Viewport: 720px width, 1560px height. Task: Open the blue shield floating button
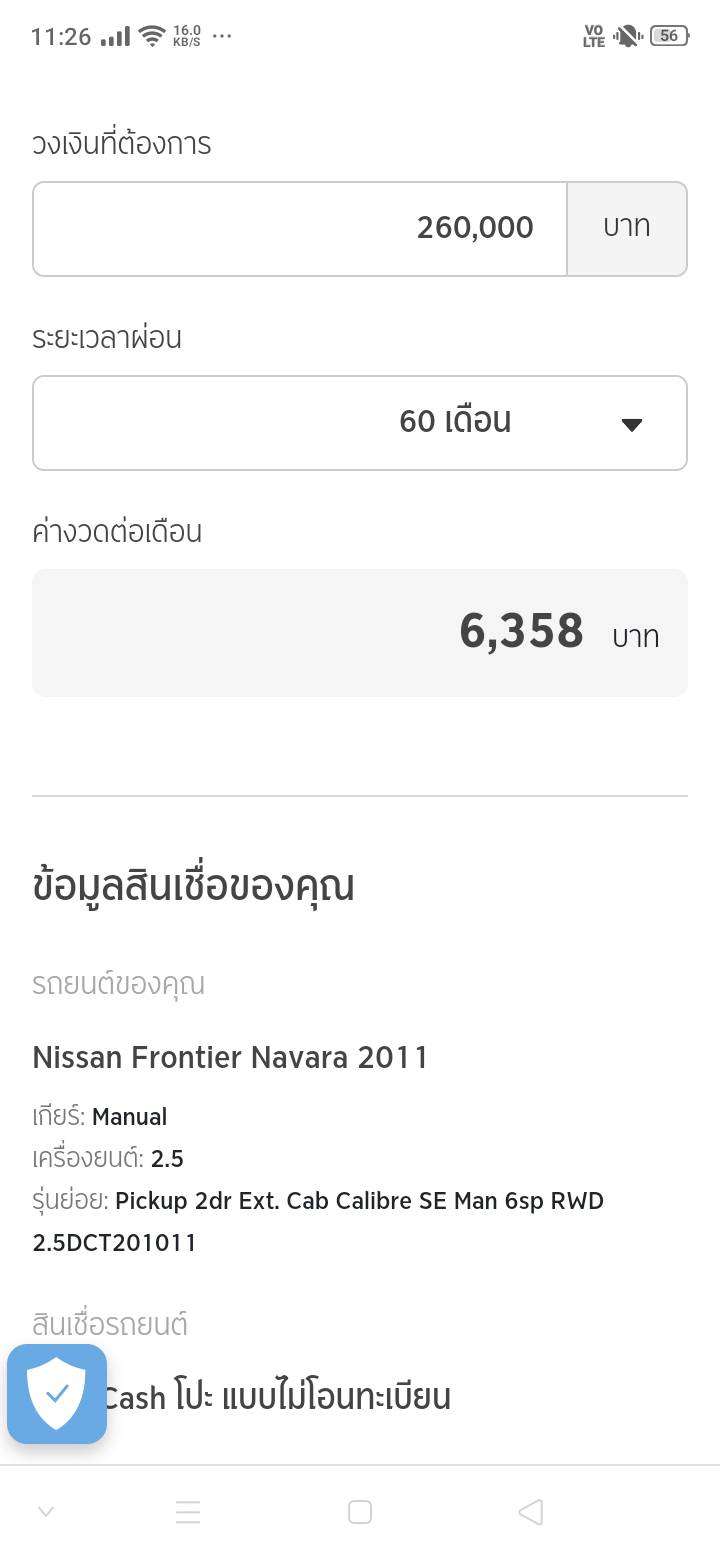coord(57,1394)
